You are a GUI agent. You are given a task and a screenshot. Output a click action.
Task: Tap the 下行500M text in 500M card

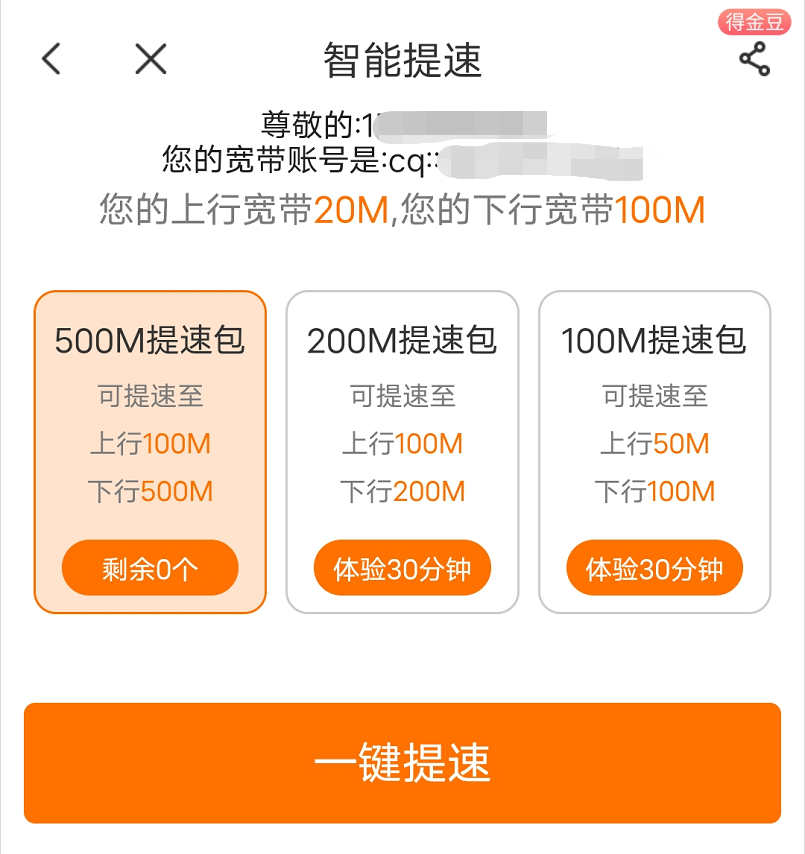click(x=150, y=491)
